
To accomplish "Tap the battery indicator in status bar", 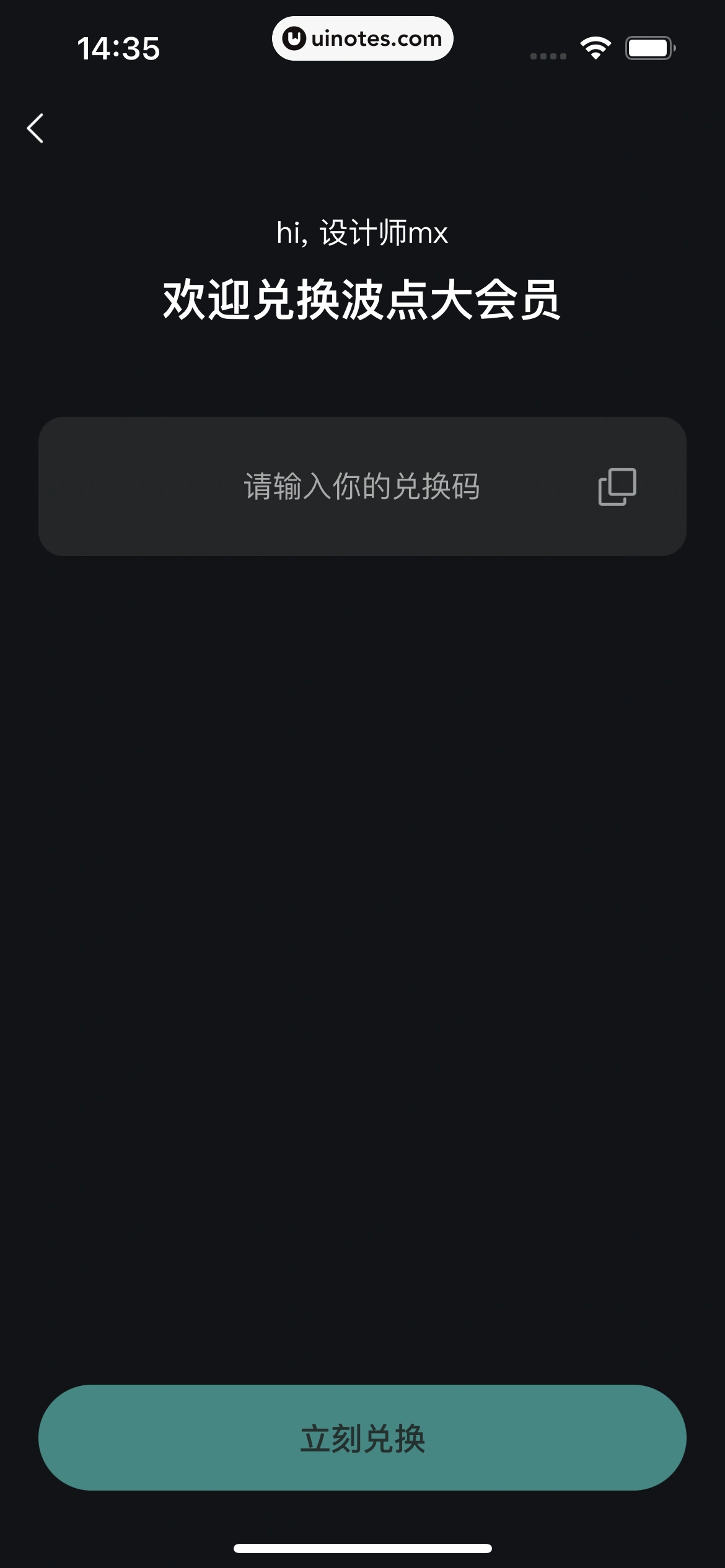I will point(649,48).
